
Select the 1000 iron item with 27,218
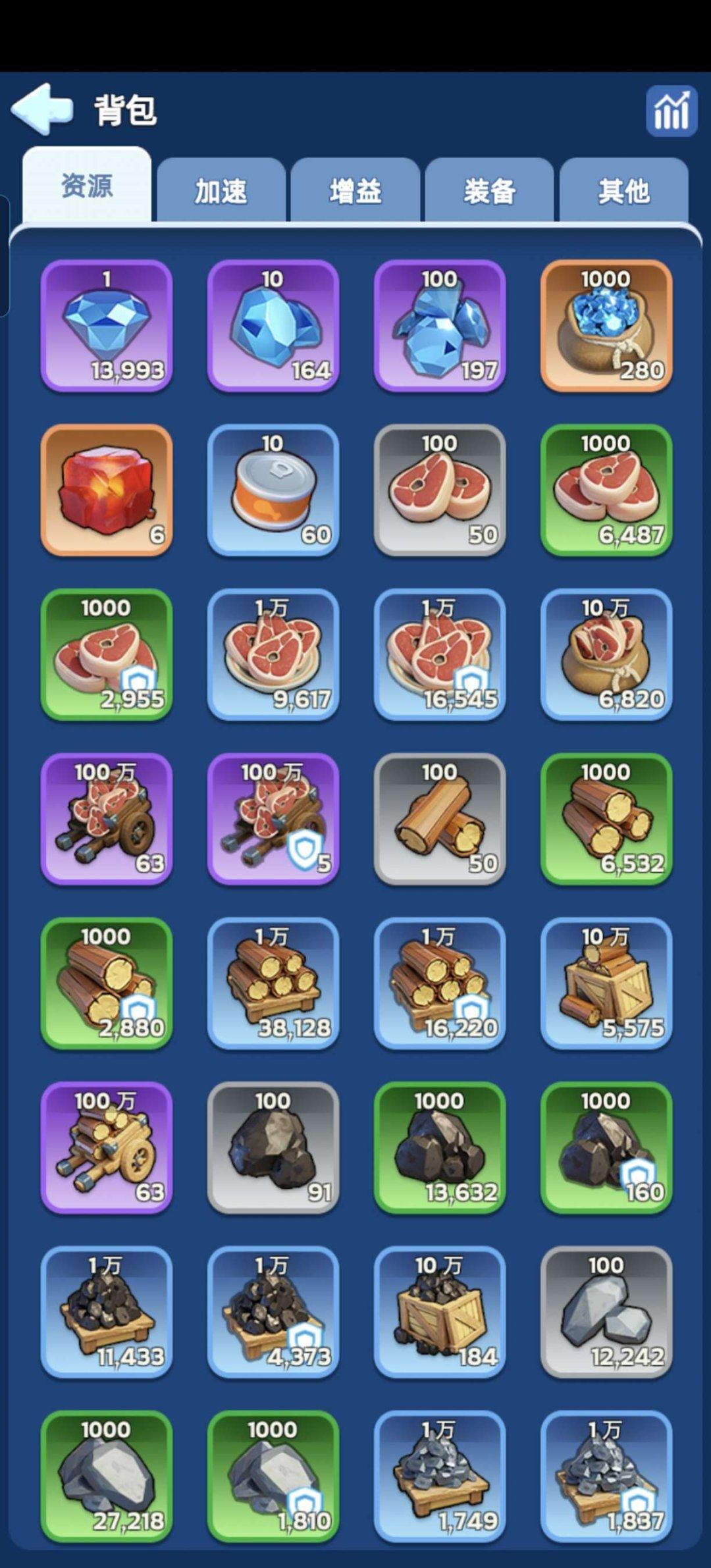click(x=107, y=1477)
